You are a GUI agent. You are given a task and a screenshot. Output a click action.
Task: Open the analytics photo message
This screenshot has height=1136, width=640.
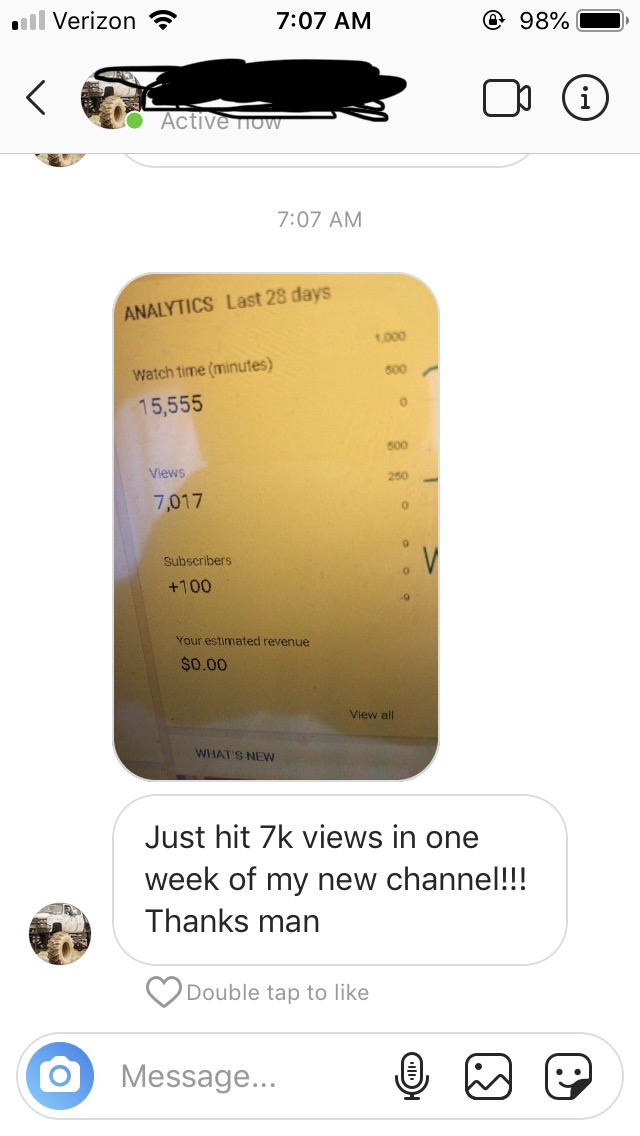click(x=276, y=526)
